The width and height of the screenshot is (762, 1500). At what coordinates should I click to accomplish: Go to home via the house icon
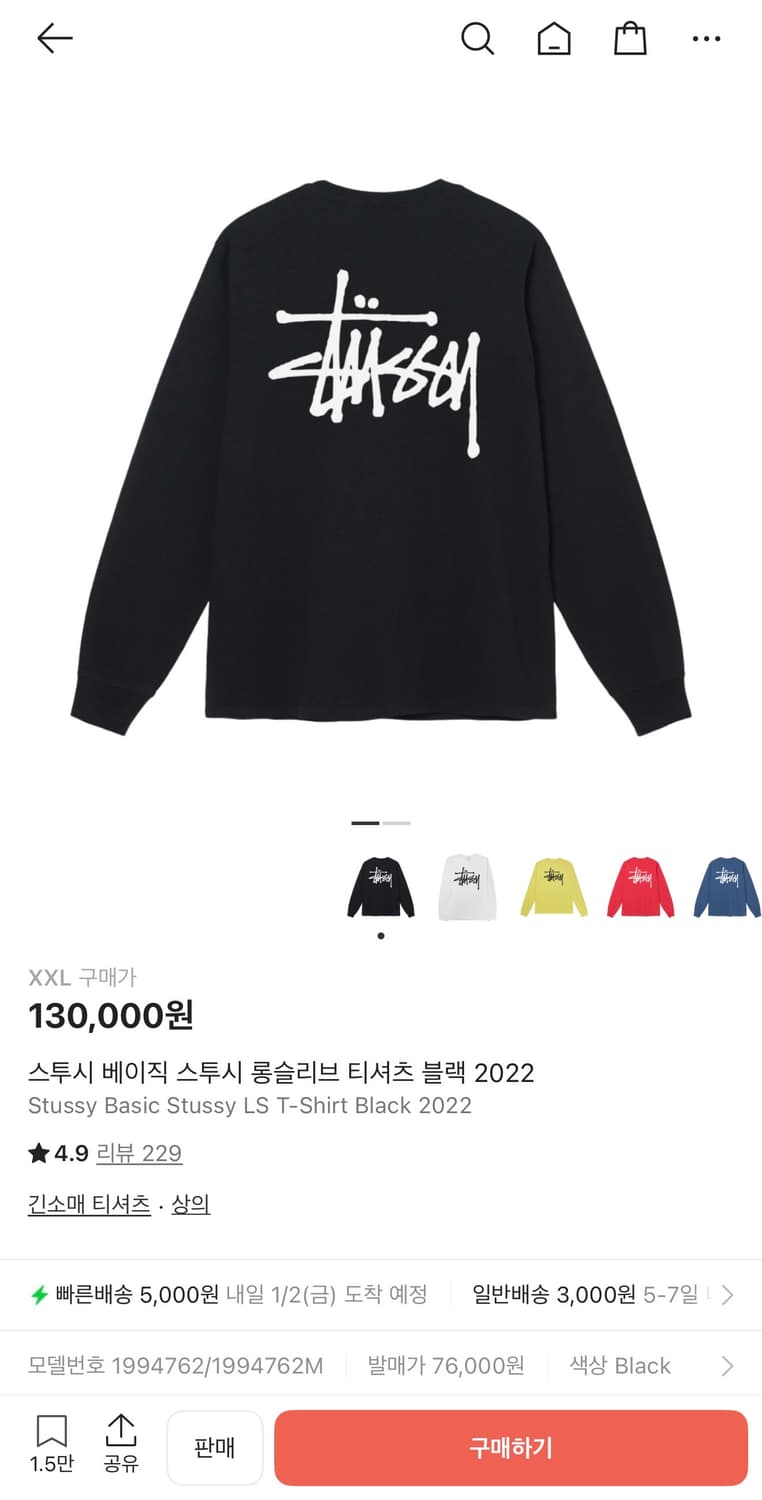tap(553, 39)
